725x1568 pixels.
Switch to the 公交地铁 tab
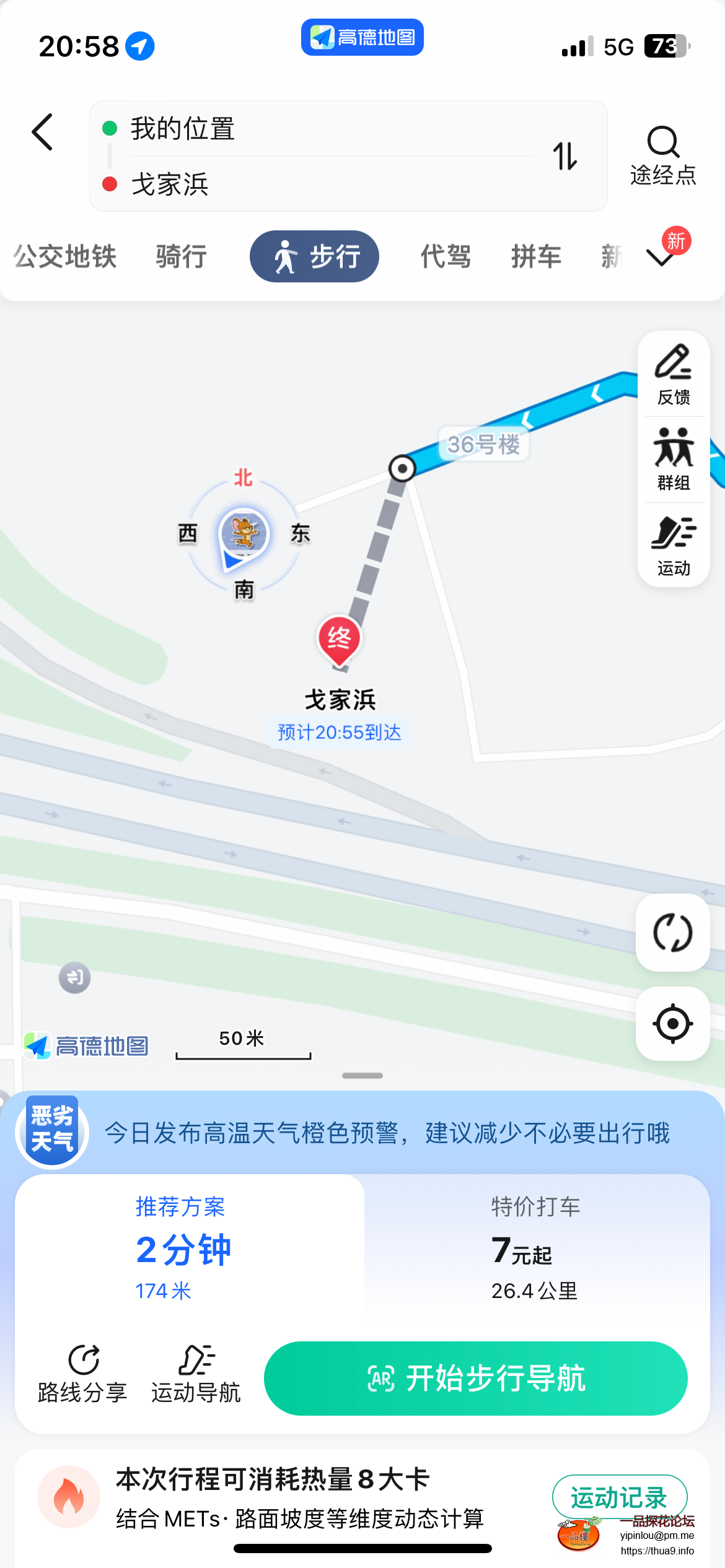click(65, 256)
